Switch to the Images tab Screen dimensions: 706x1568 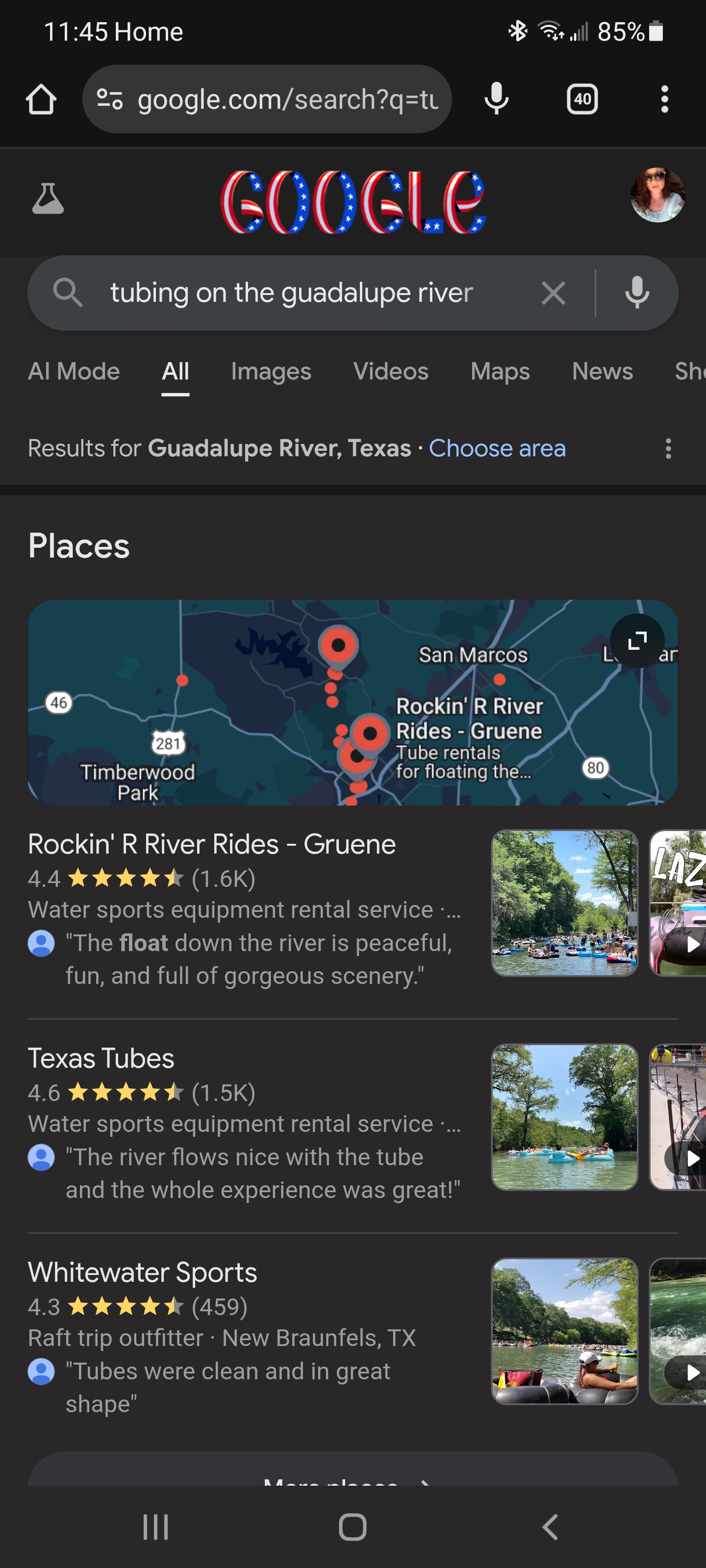[271, 371]
